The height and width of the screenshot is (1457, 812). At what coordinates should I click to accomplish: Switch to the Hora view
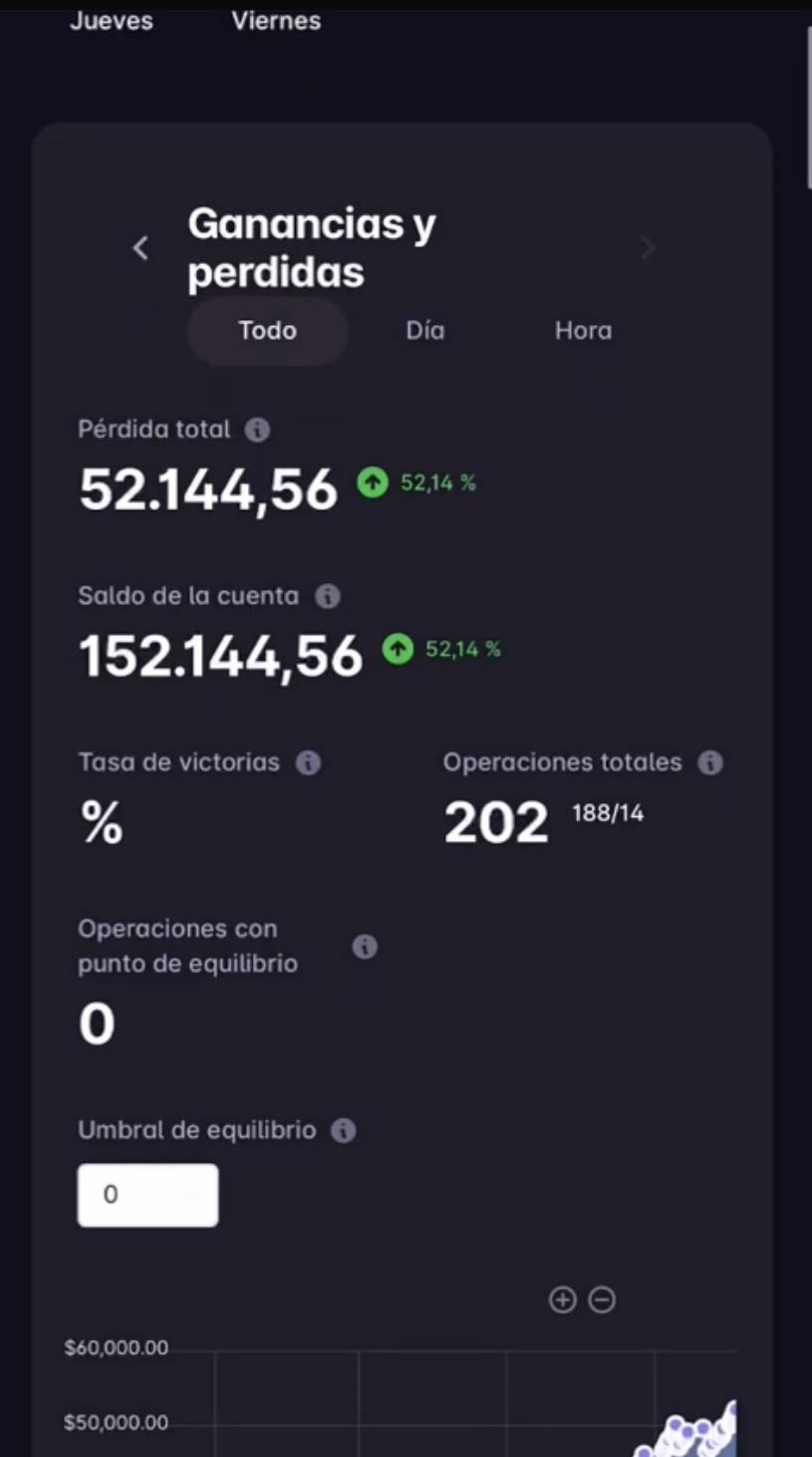click(583, 331)
